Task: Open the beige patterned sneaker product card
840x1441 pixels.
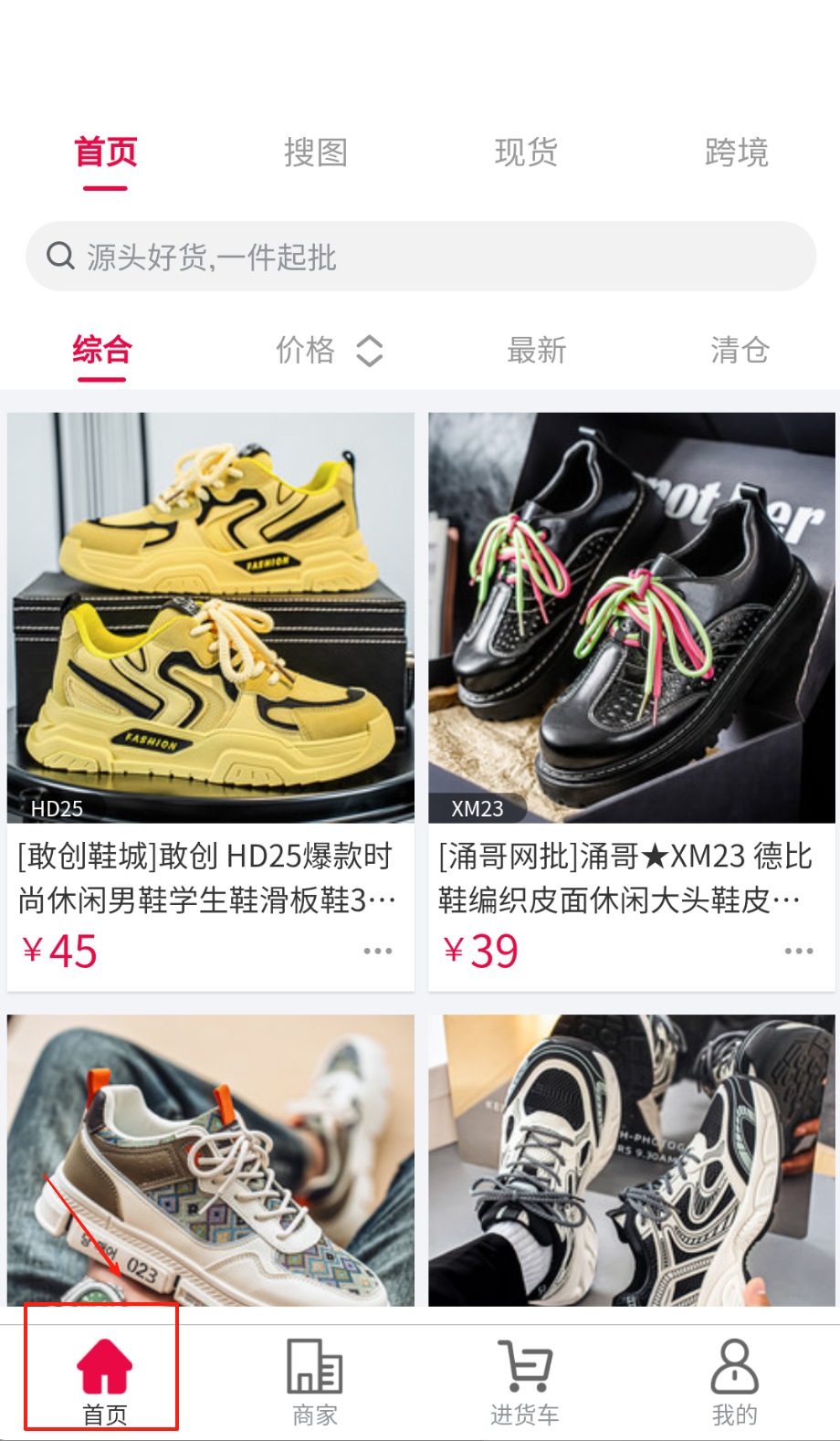Action: click(x=211, y=1160)
